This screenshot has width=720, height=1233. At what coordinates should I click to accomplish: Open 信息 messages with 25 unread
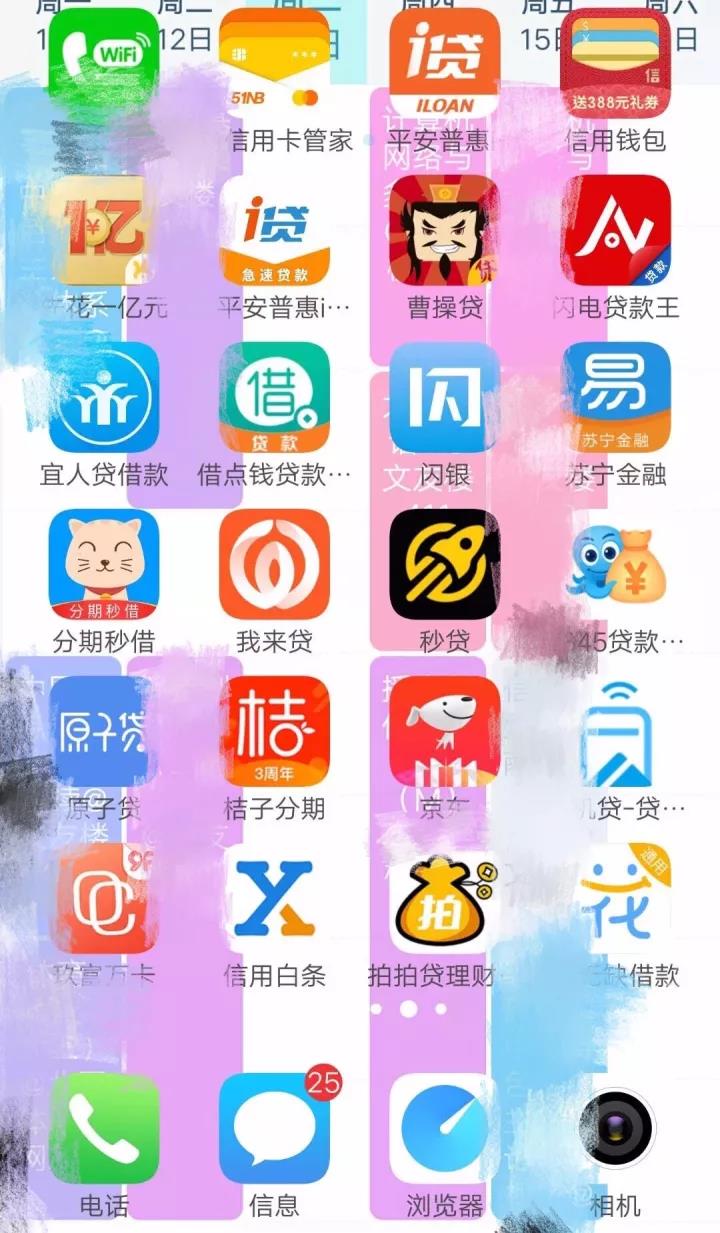pyautogui.click(x=274, y=1128)
